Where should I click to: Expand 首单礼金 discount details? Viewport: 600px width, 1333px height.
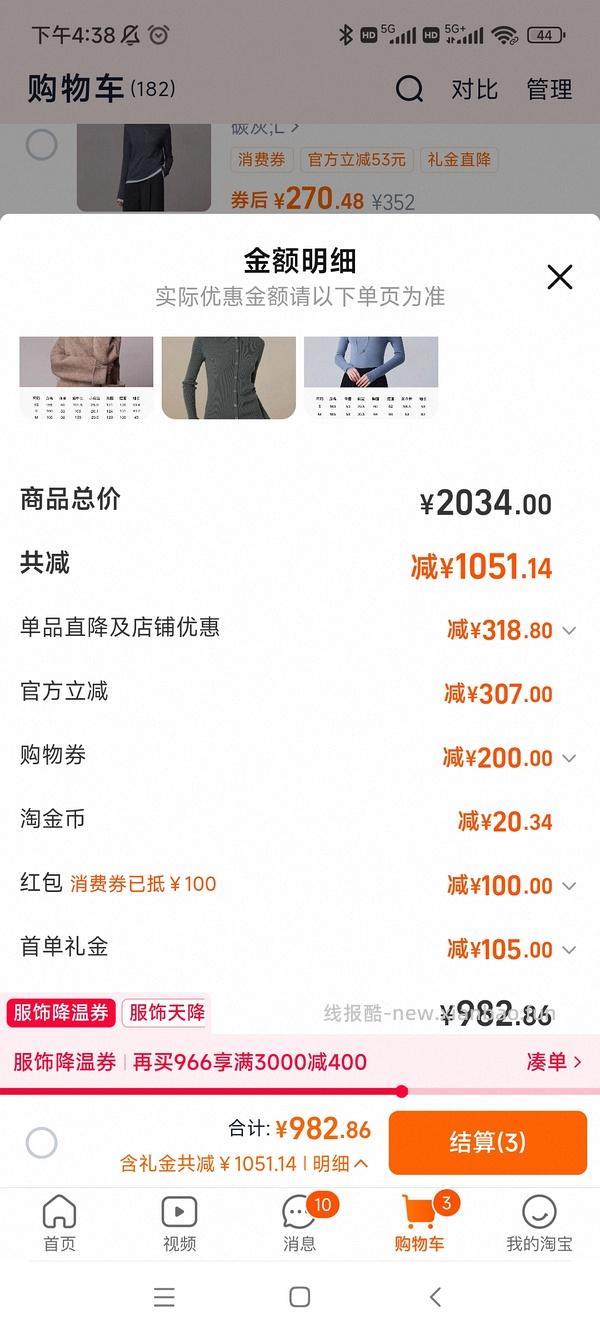[x=569, y=949]
